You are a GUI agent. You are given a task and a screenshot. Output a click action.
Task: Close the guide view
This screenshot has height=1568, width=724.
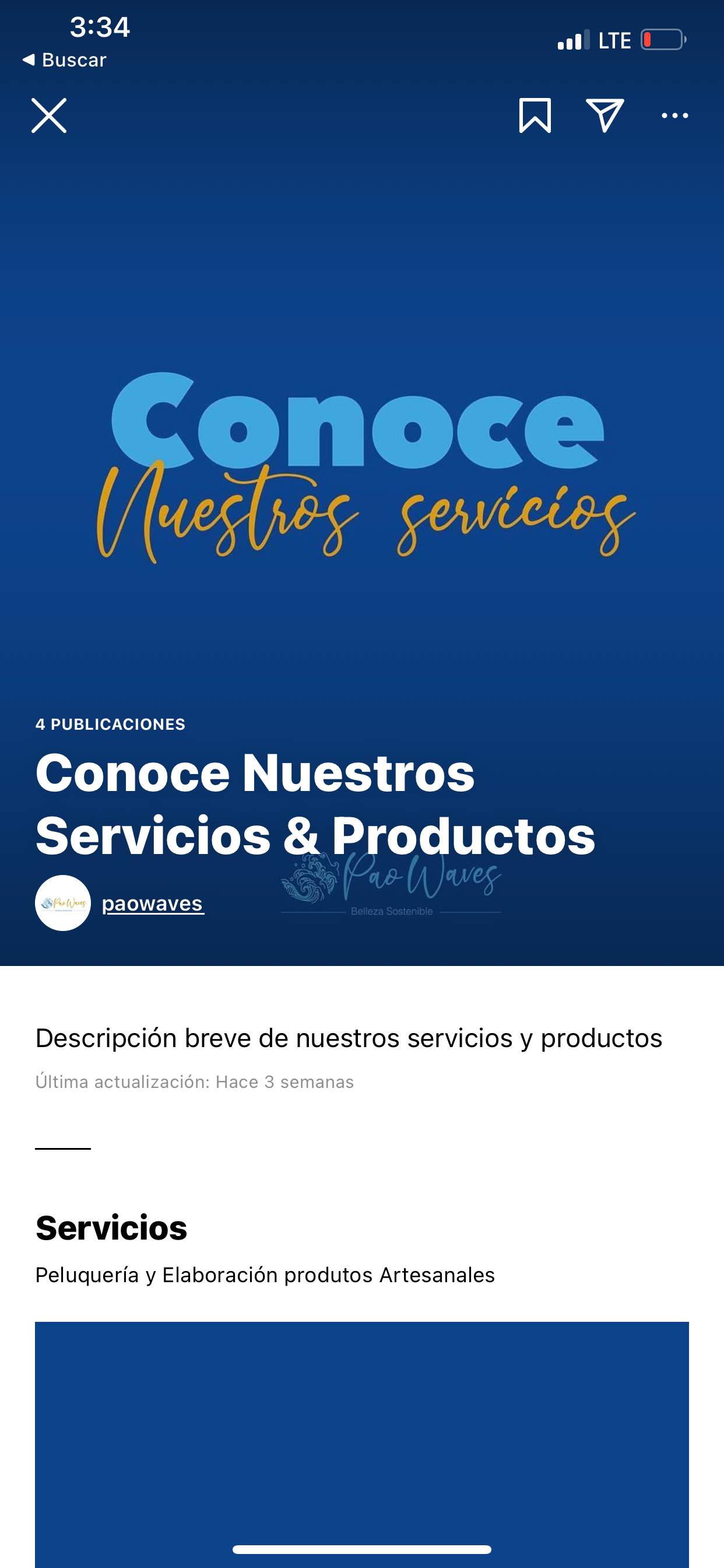(x=48, y=115)
